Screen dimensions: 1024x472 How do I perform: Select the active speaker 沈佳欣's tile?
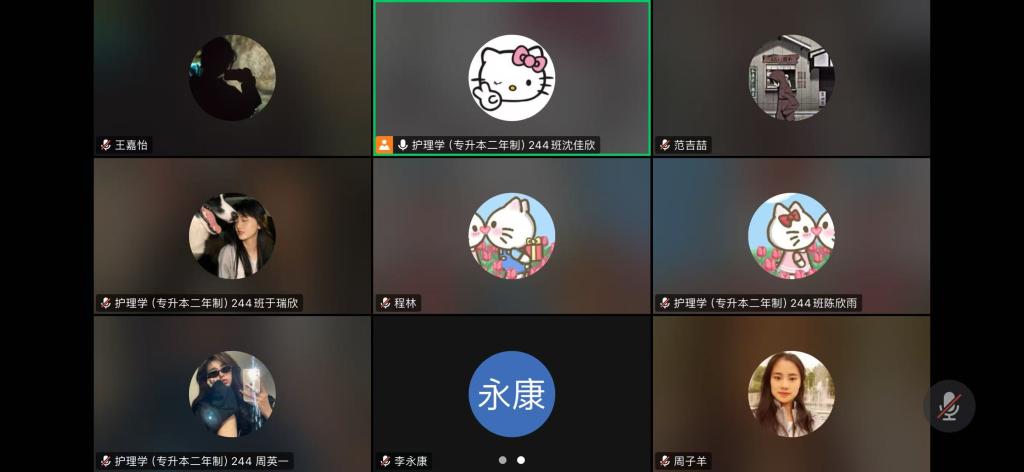click(x=511, y=78)
